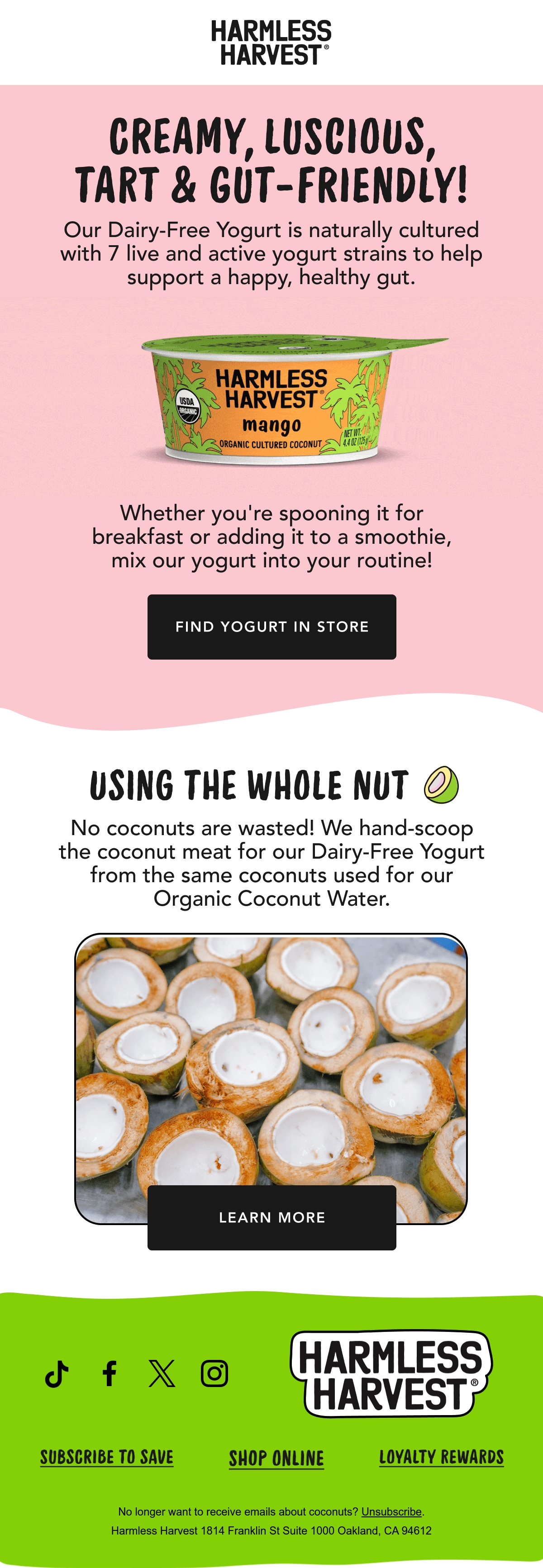Visit the Facebook page icon
This screenshot has width=543, height=1568.
110,1374
